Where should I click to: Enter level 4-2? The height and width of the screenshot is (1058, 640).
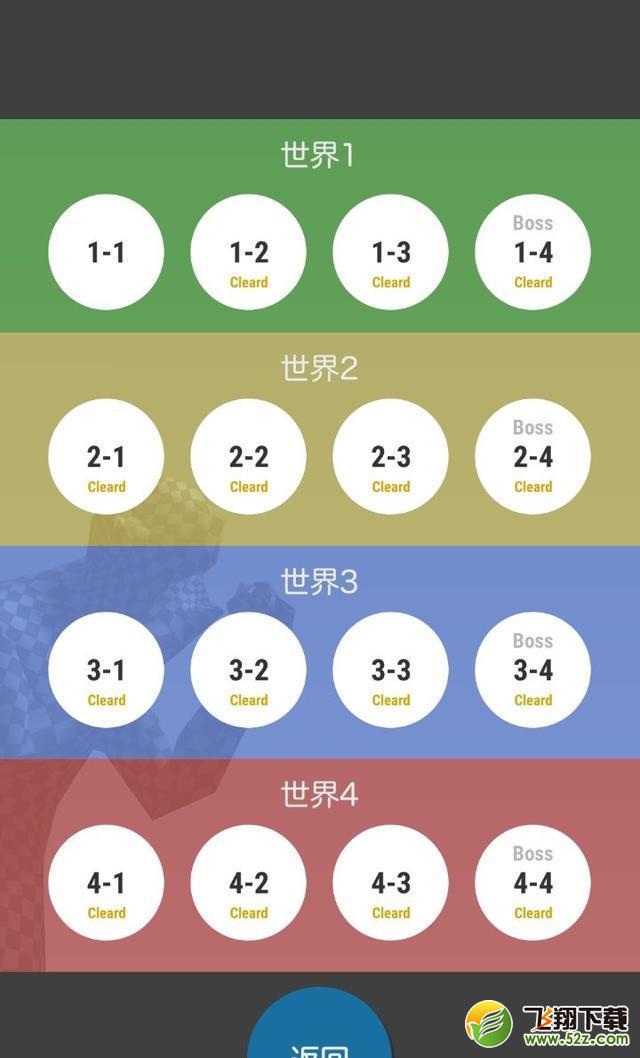coord(248,883)
